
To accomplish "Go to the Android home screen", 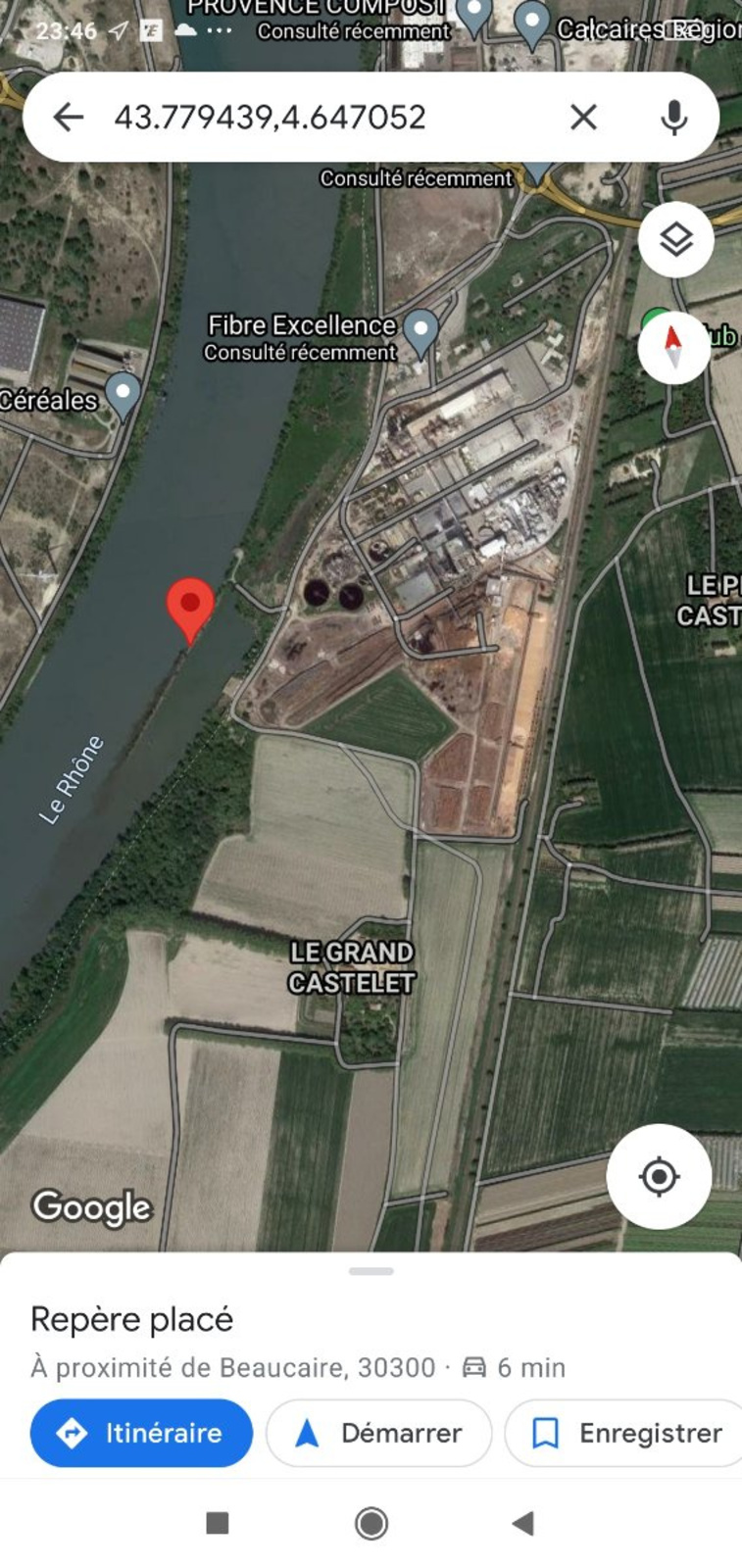I will pos(371,1523).
